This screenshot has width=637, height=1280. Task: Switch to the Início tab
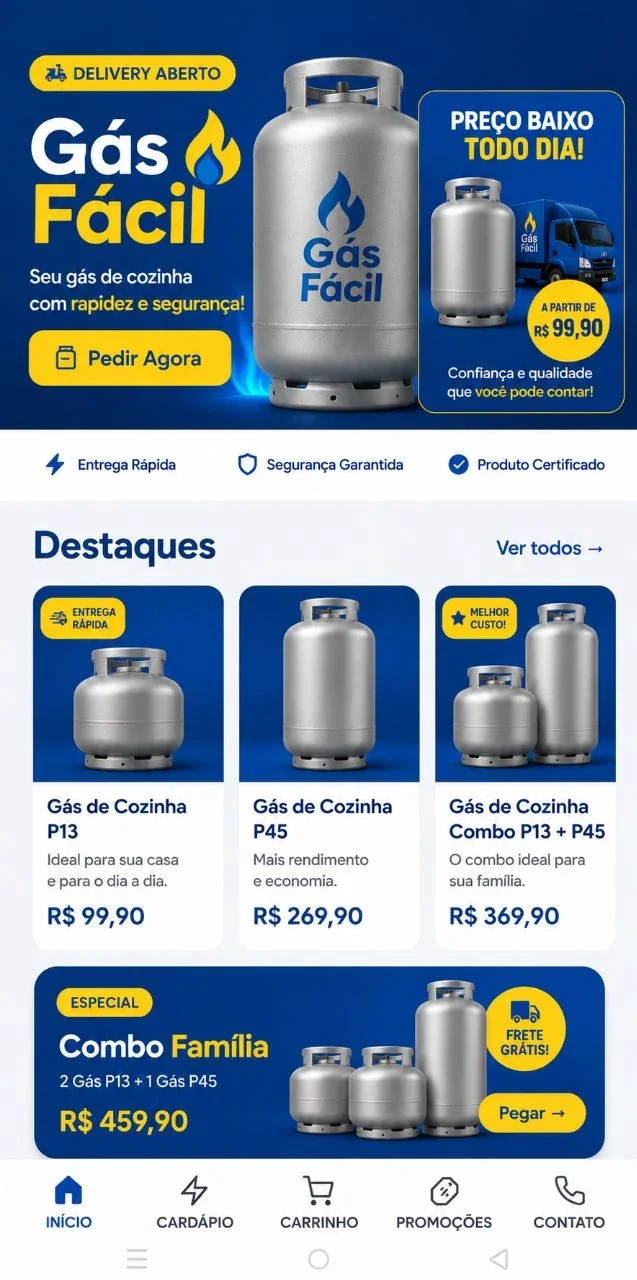pyautogui.click(x=68, y=1204)
